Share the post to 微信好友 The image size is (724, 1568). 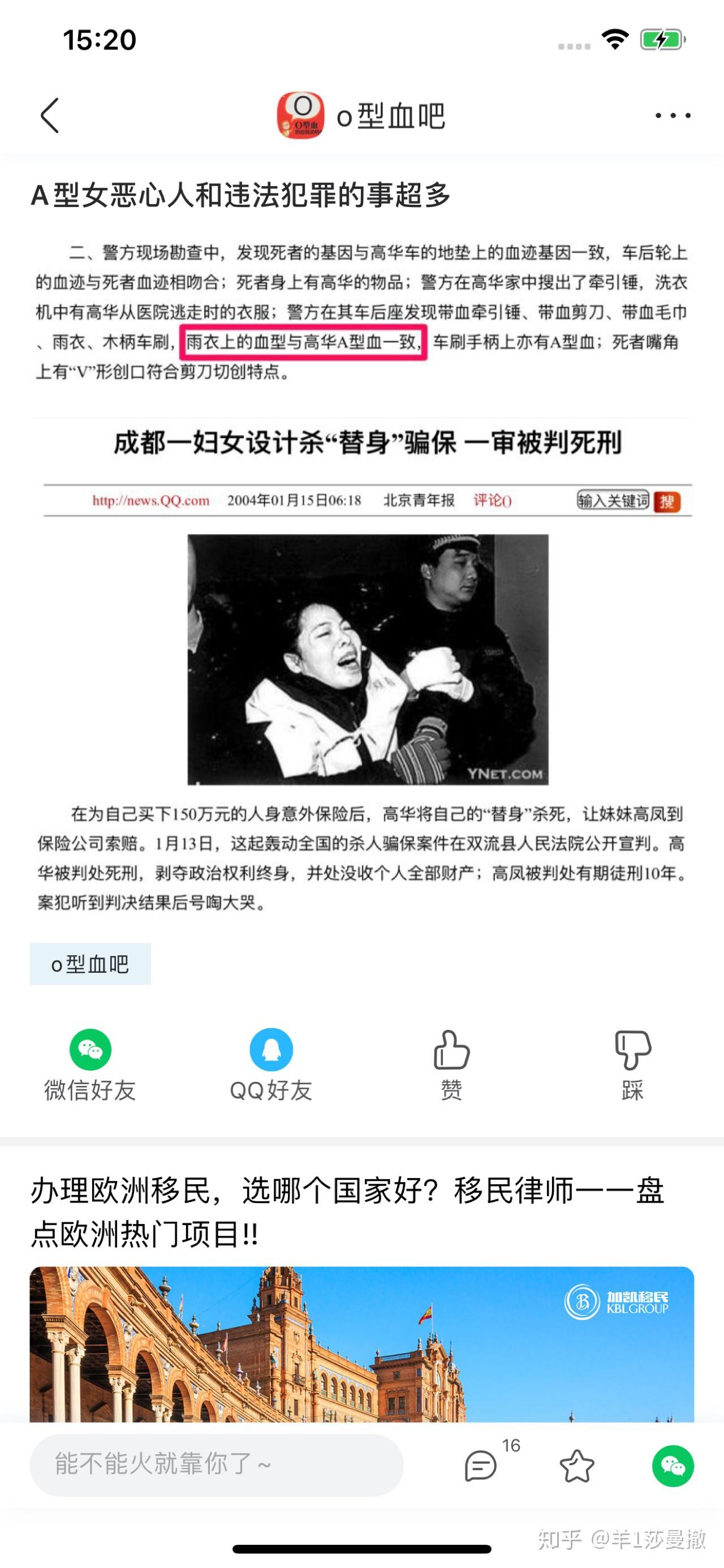coord(90,1065)
